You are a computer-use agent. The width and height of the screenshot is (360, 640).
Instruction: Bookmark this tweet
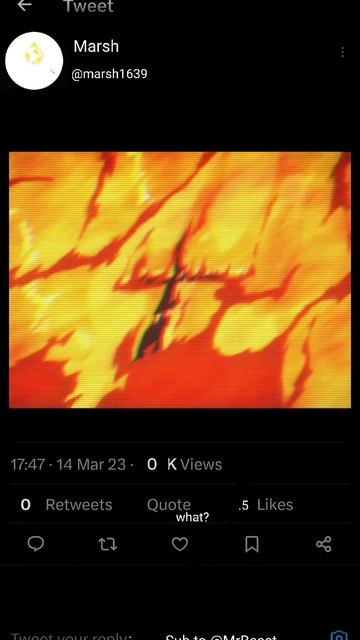[251, 544]
